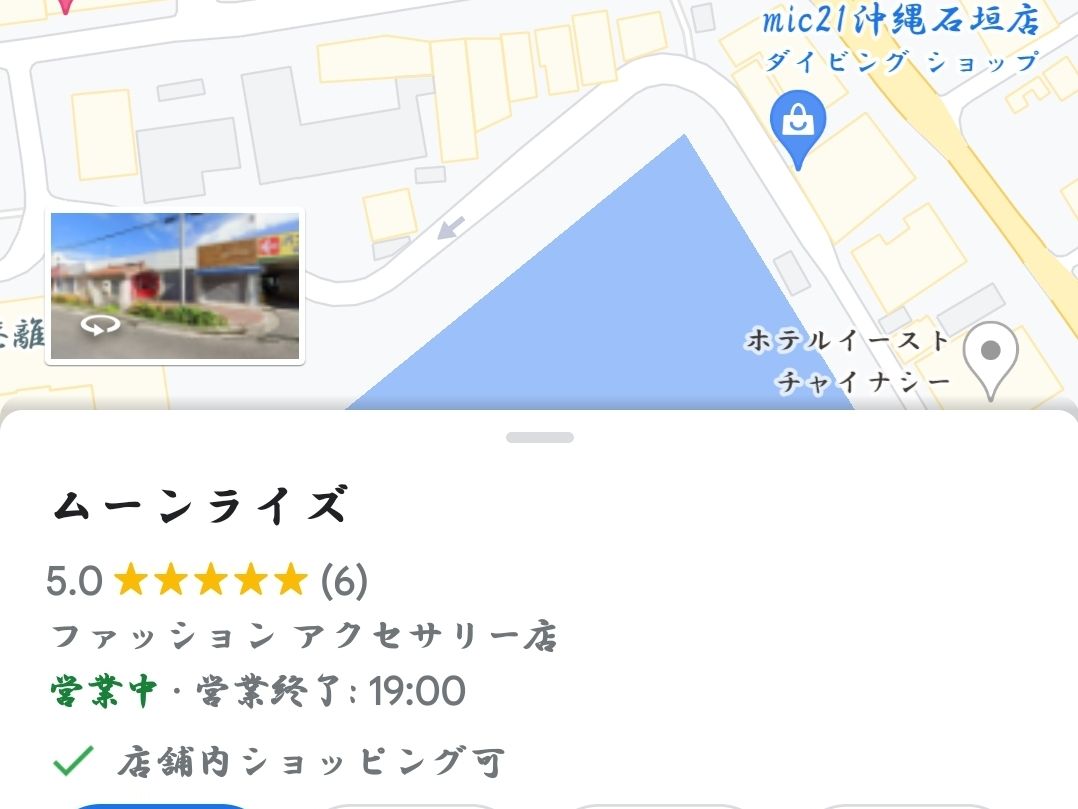Image resolution: width=1078 pixels, height=809 pixels.
Task: Show business hours for ムーンライズ
Action: 258,691
